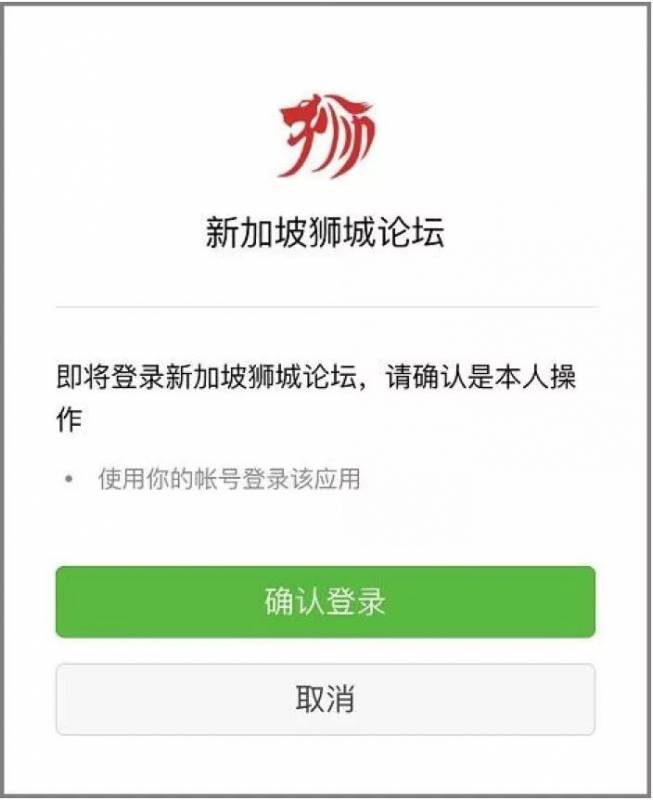Confirm login with 确认登录 button
Screen dimensions: 653x800
325,602
